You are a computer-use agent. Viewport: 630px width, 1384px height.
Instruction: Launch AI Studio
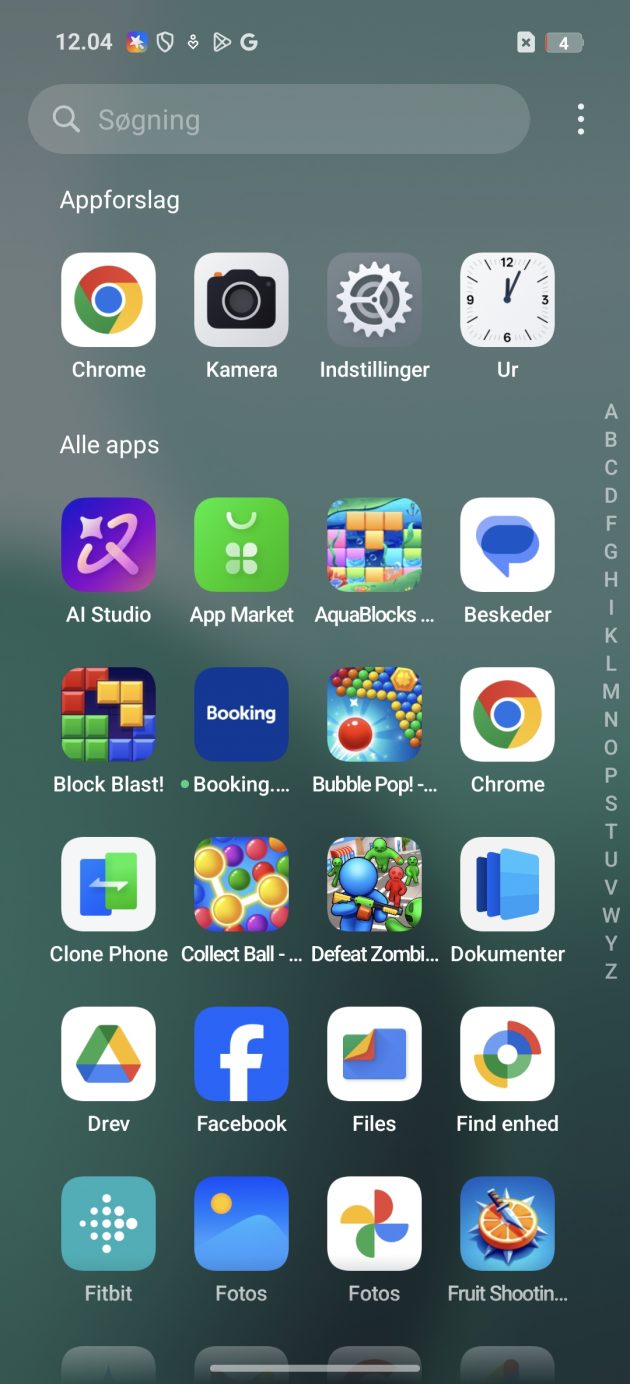(108, 545)
